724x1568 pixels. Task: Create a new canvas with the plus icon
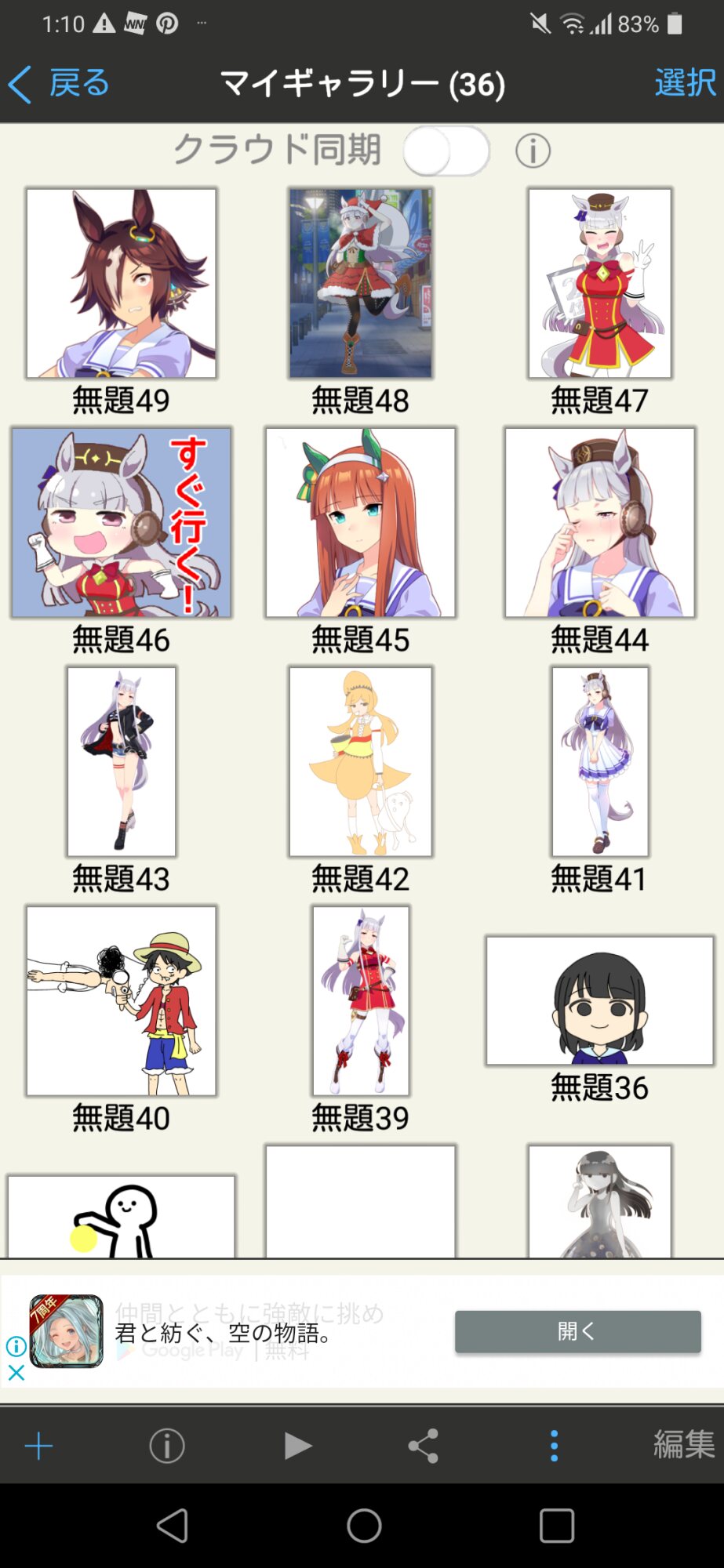point(38,1446)
